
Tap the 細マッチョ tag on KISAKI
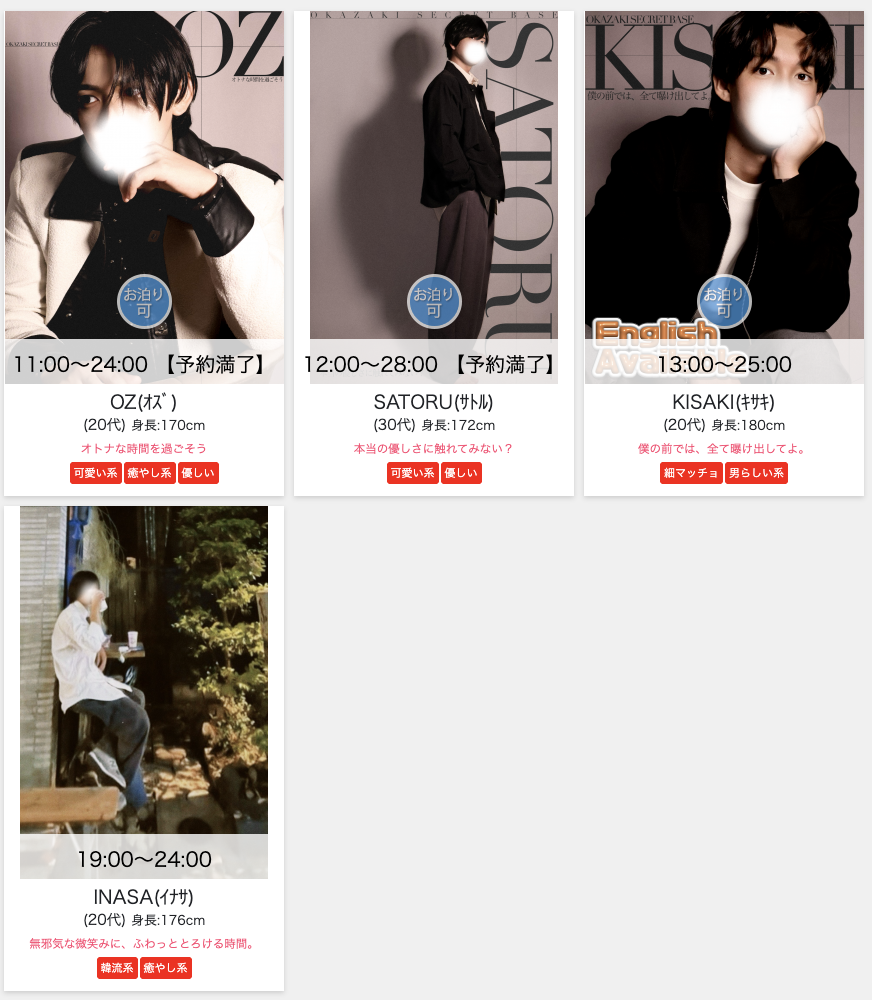pyautogui.click(x=691, y=473)
